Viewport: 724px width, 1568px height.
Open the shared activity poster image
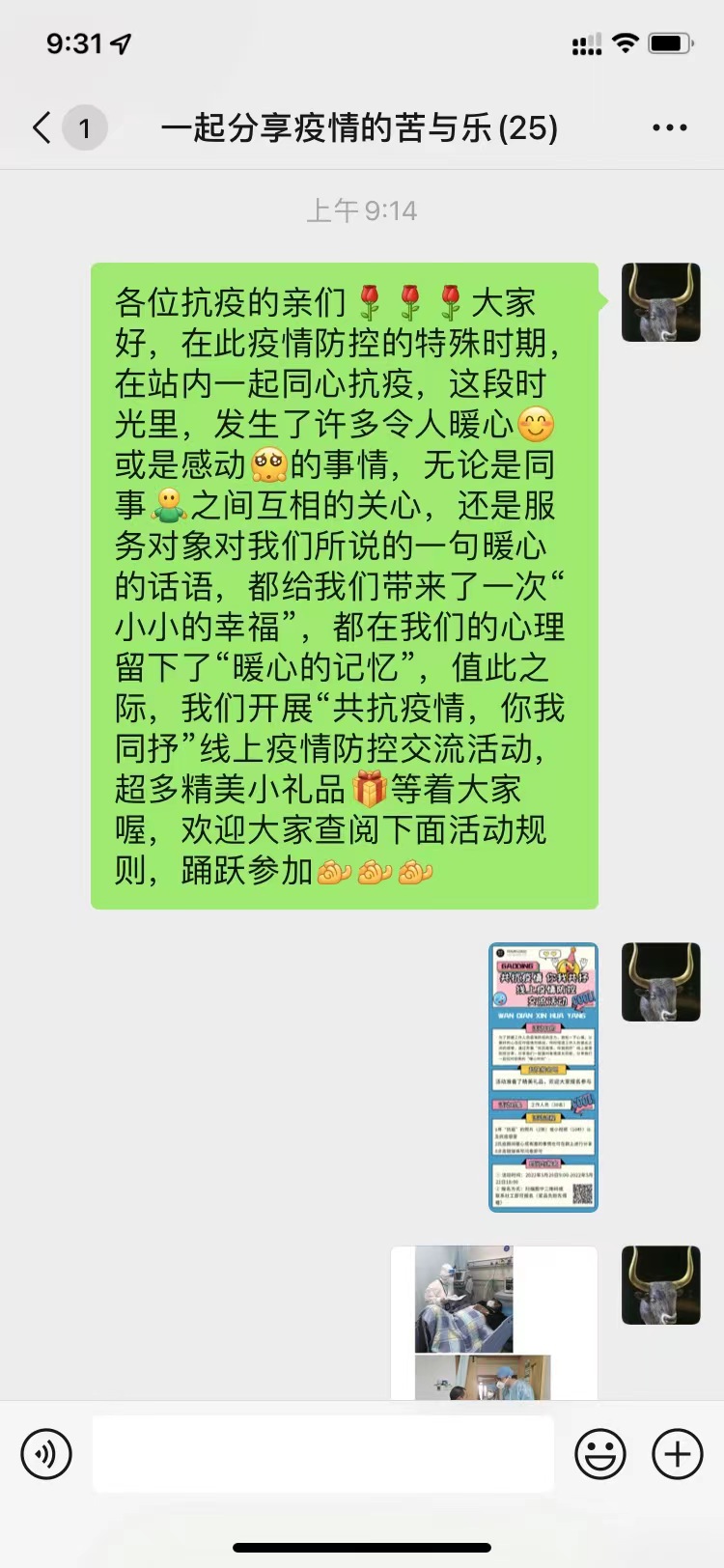point(543,1077)
